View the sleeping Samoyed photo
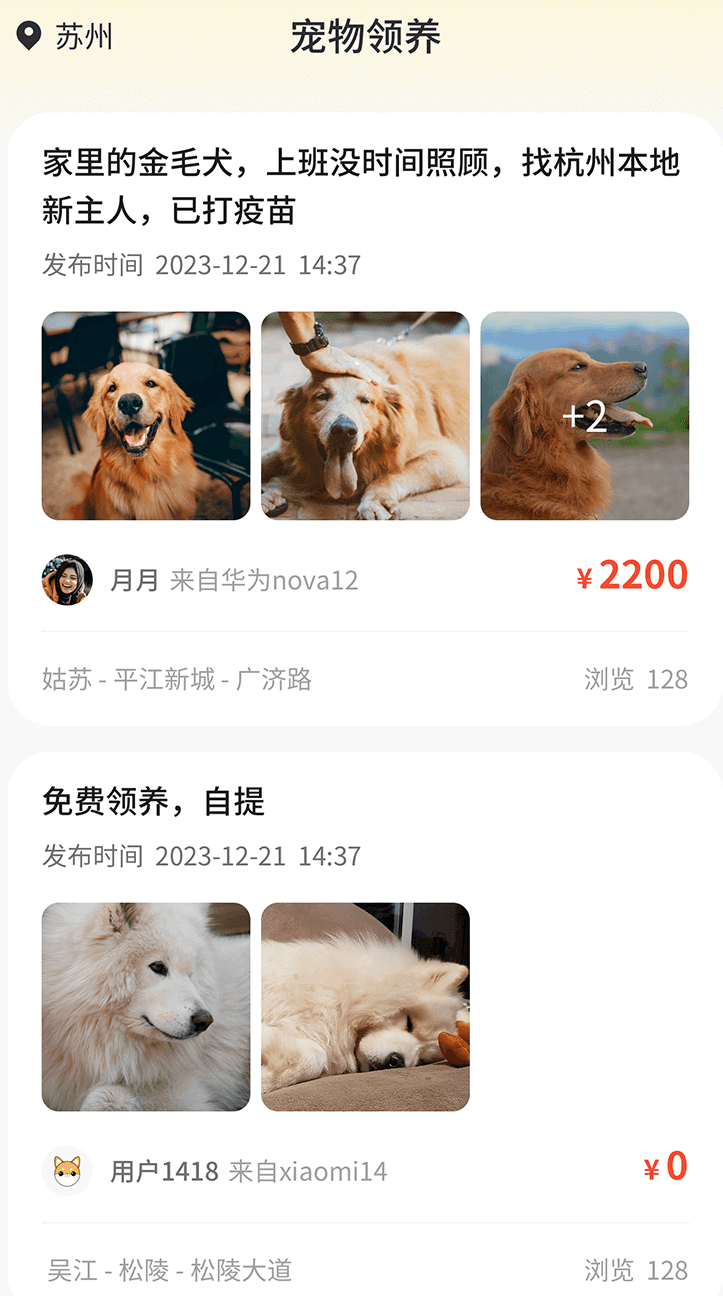Viewport: 723px width, 1296px height. point(365,1007)
